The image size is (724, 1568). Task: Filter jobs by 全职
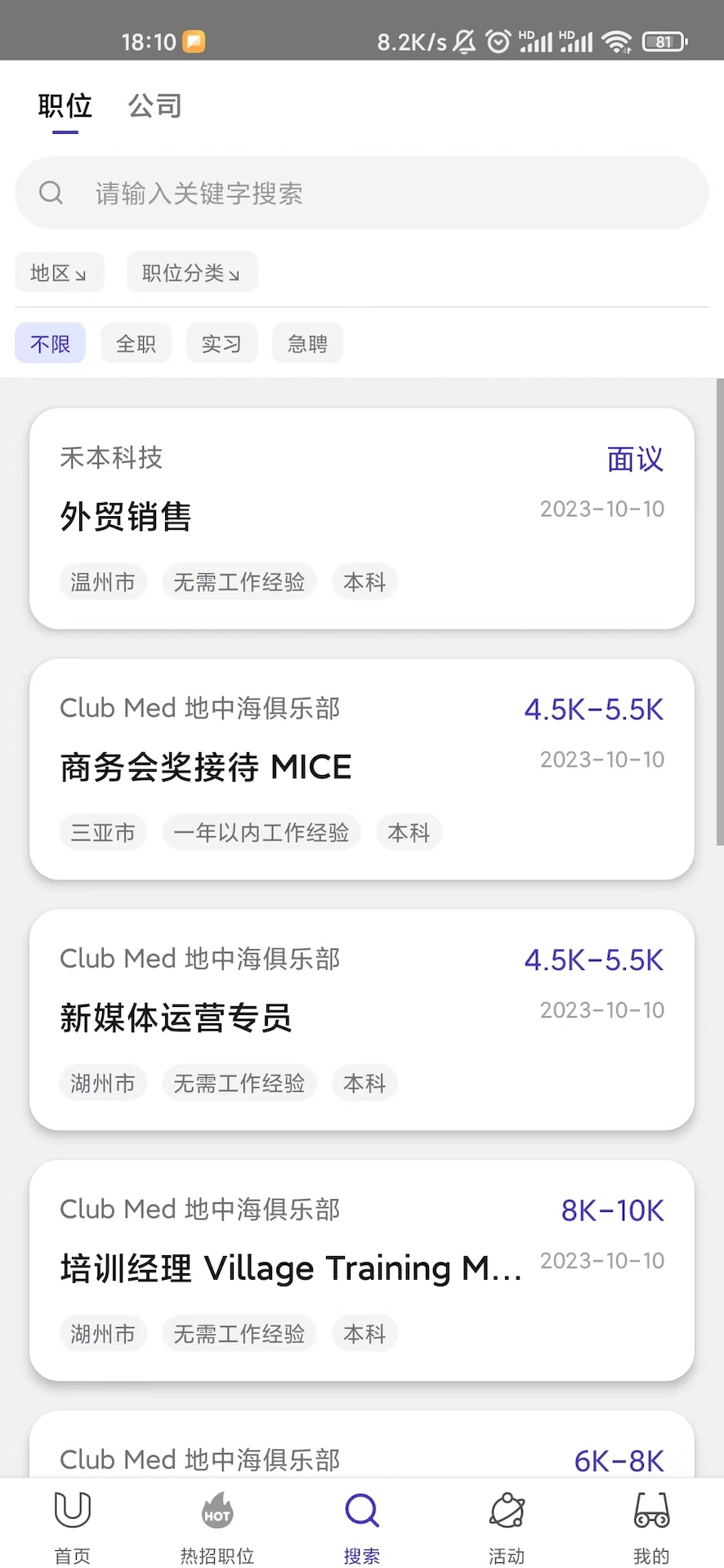pos(136,344)
